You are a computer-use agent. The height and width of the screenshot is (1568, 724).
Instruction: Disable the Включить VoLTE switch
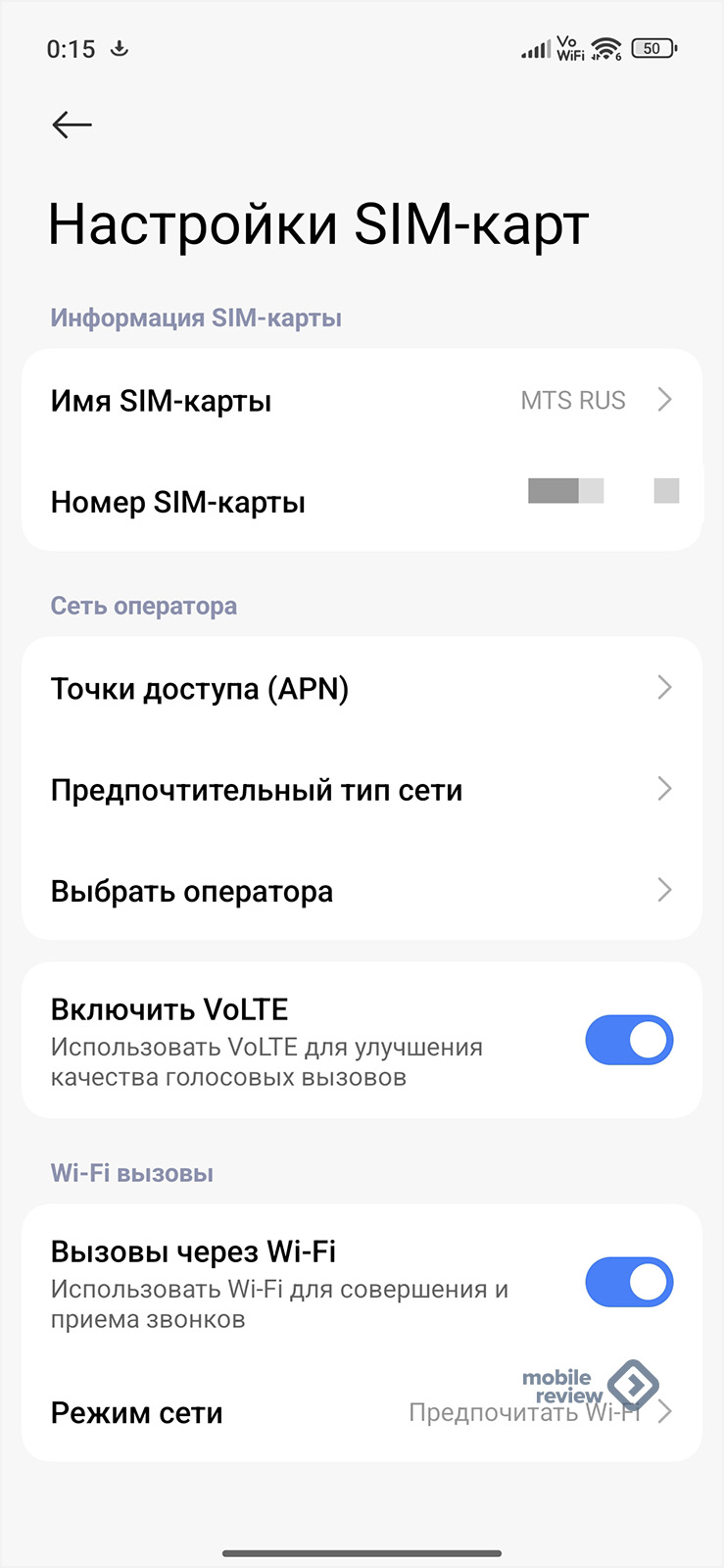coord(629,1041)
